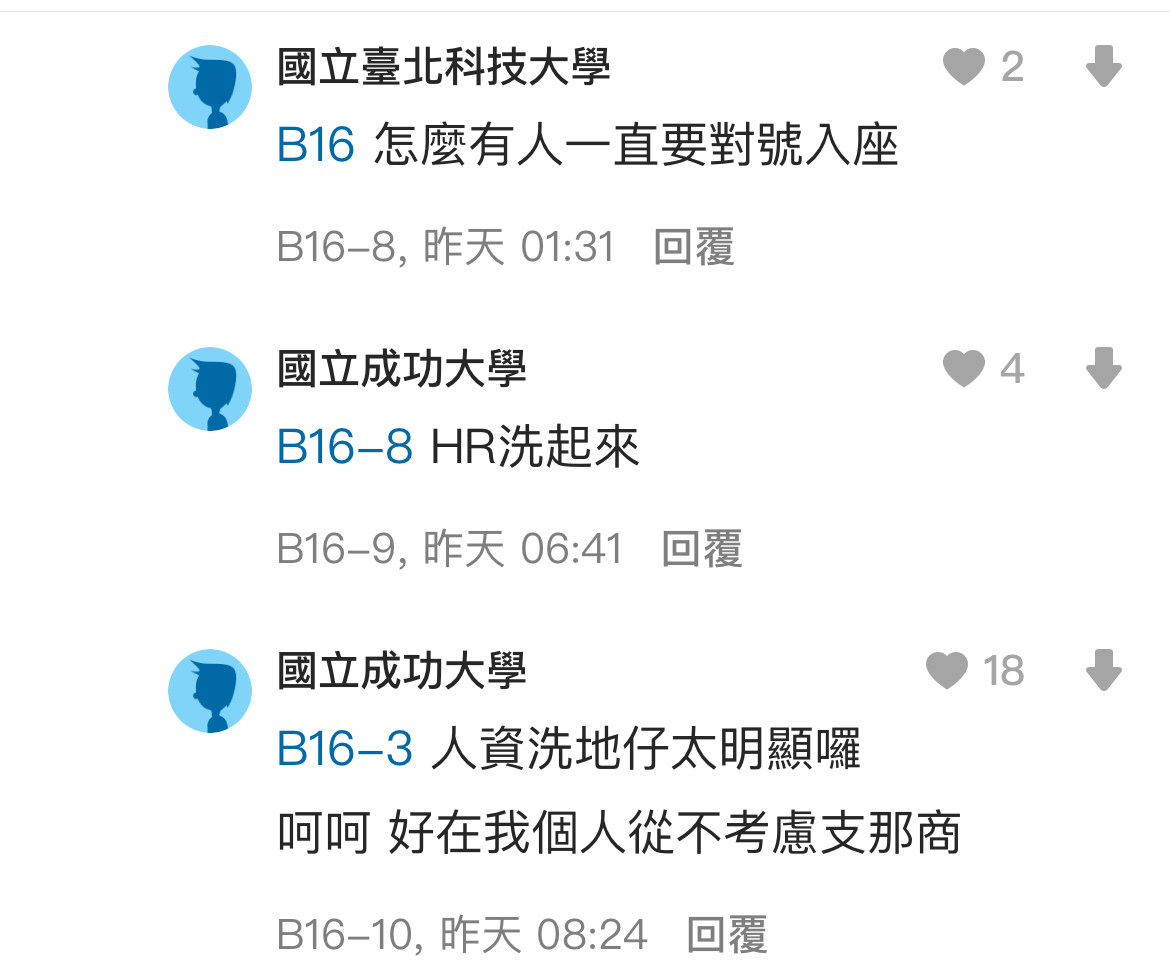This screenshot has height=973, width=1170.
Task: Downvote the "人資洗地仔太明顯囉" comment
Action: pyautogui.click(x=1103, y=670)
